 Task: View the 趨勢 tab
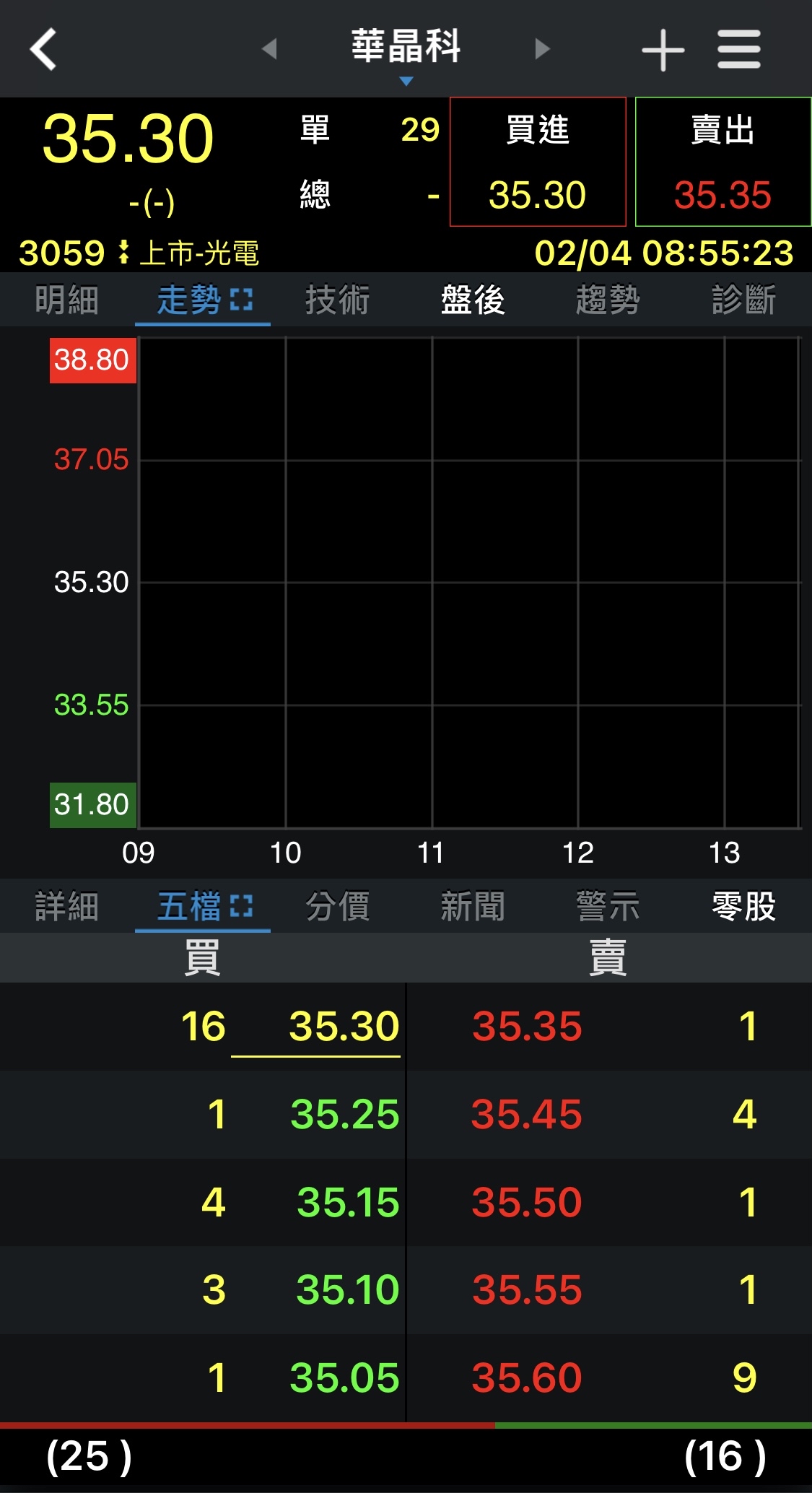(x=608, y=300)
